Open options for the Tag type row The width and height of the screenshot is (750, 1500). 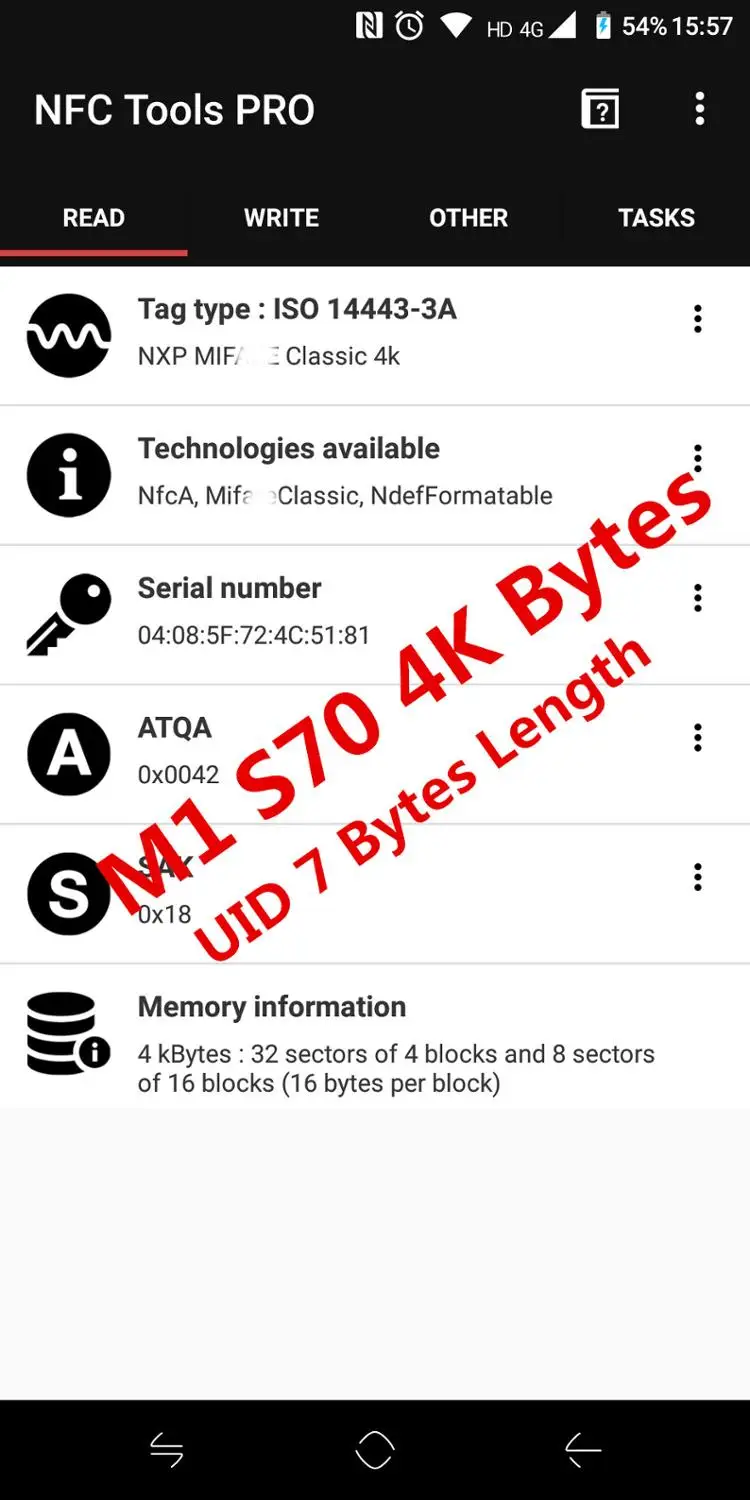point(698,319)
